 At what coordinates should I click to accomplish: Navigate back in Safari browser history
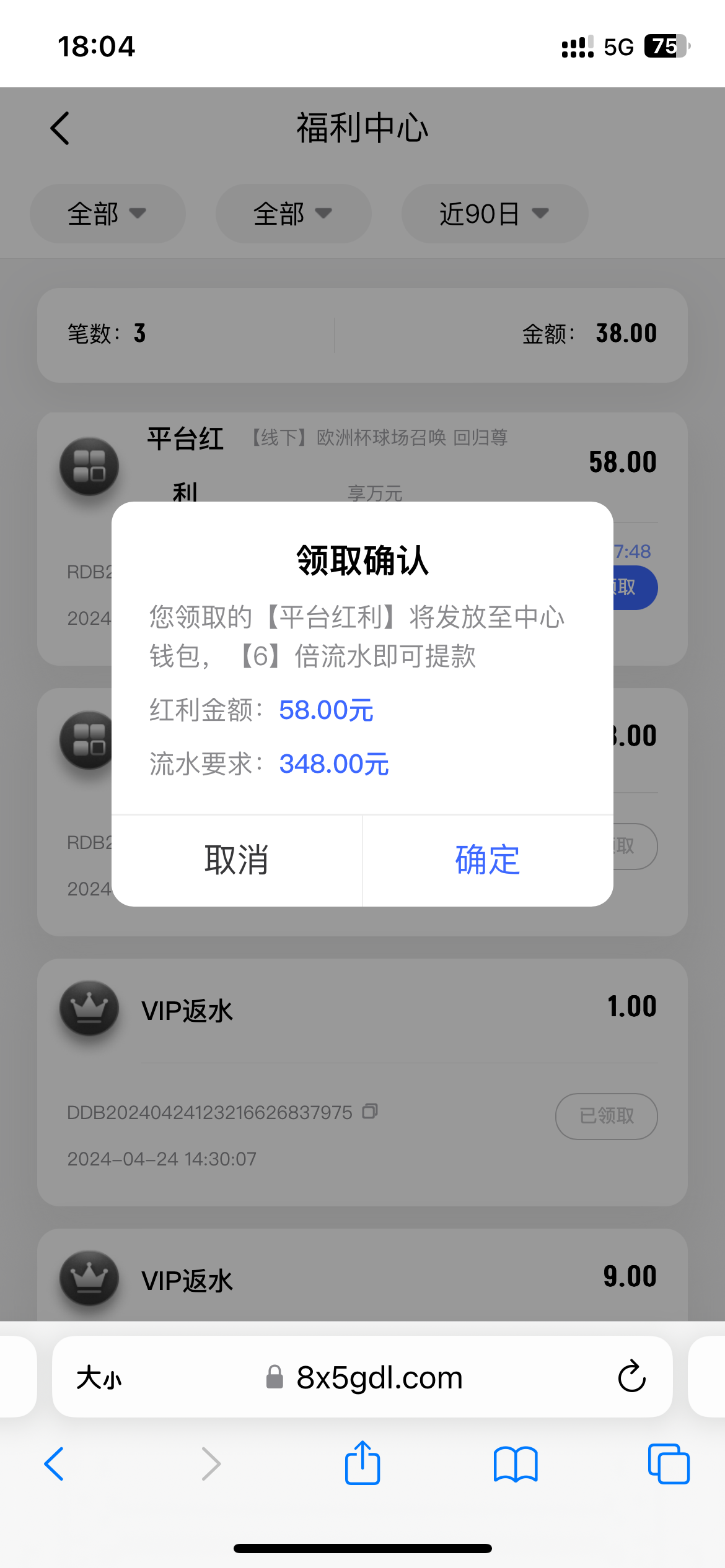[x=55, y=1465]
